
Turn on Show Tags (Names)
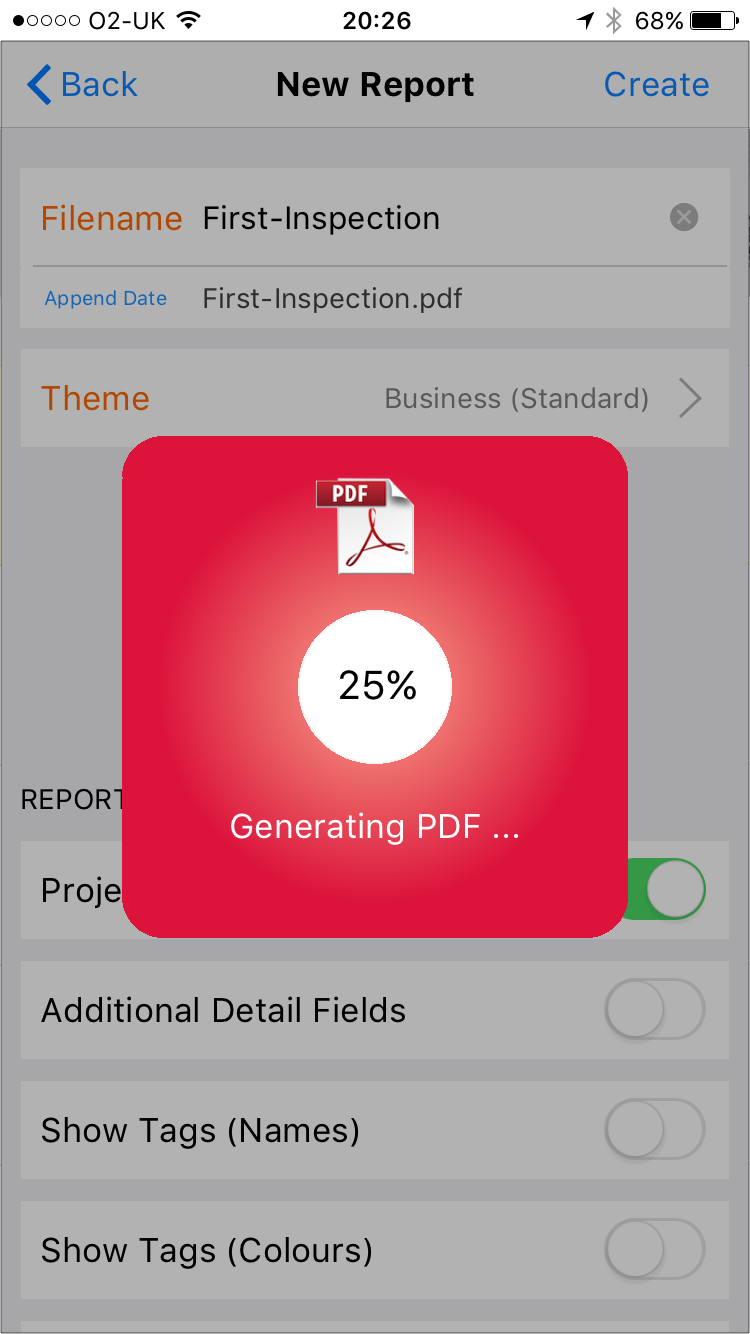coord(655,1130)
